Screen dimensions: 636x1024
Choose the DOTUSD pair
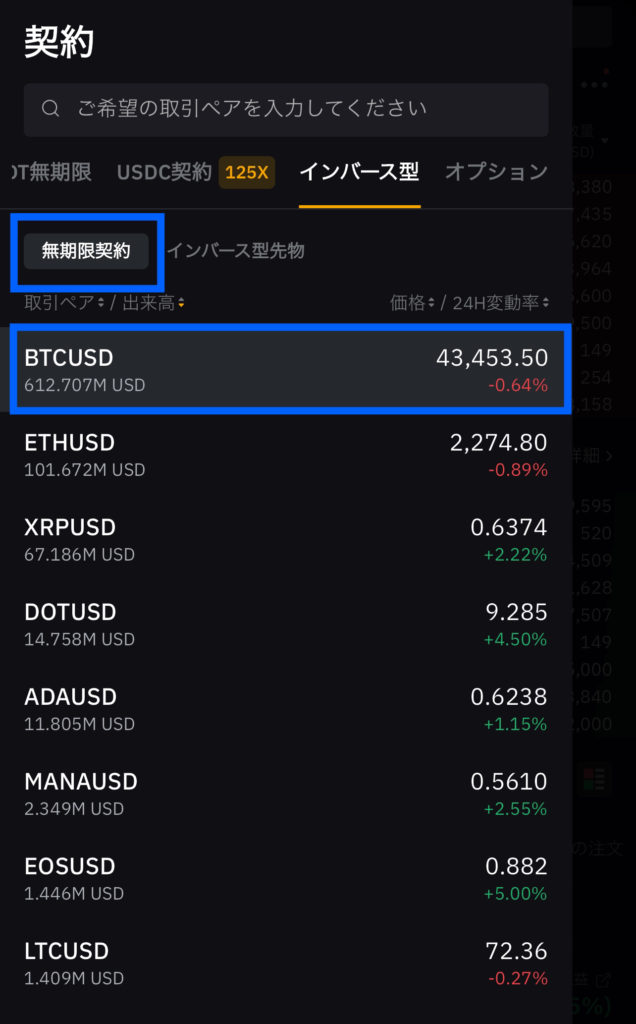tap(286, 624)
